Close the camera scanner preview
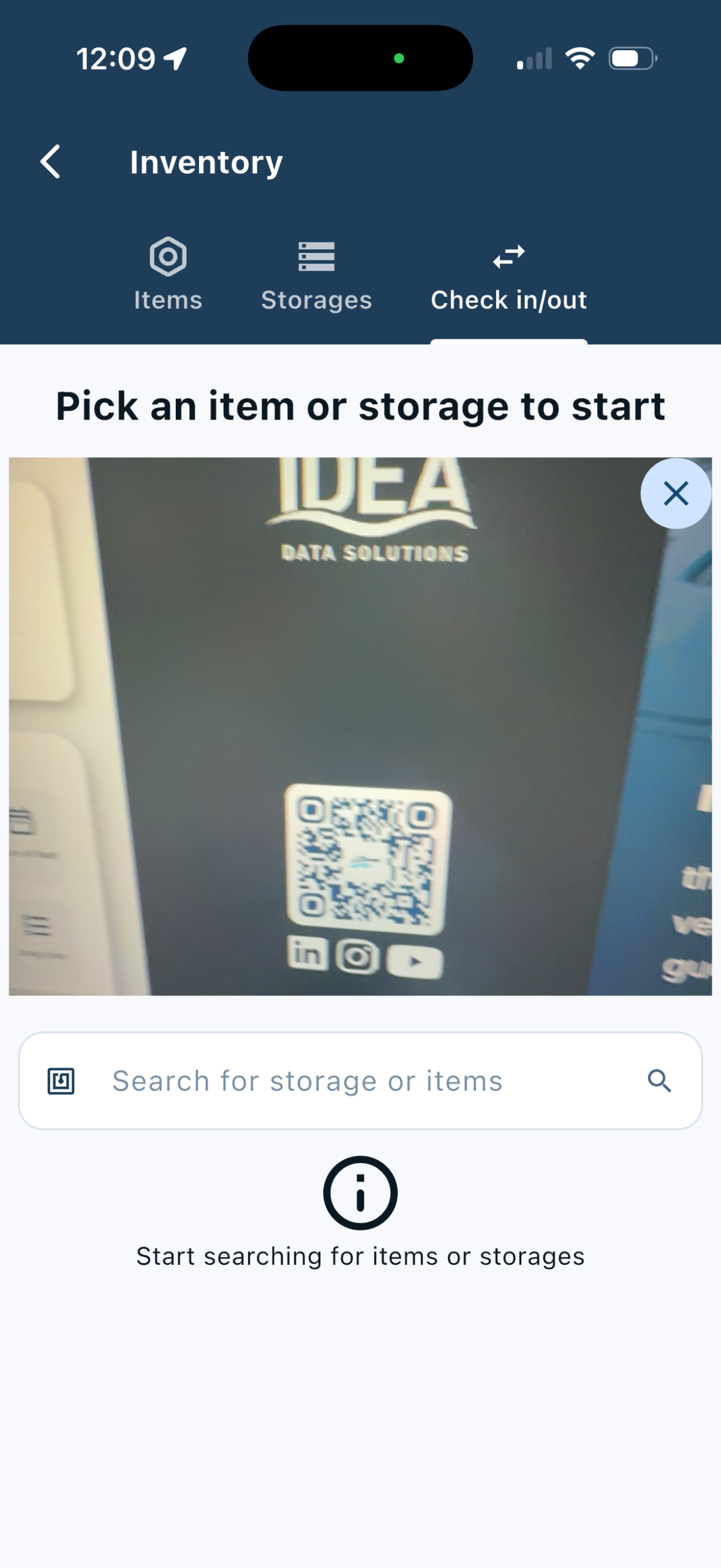 [676, 494]
